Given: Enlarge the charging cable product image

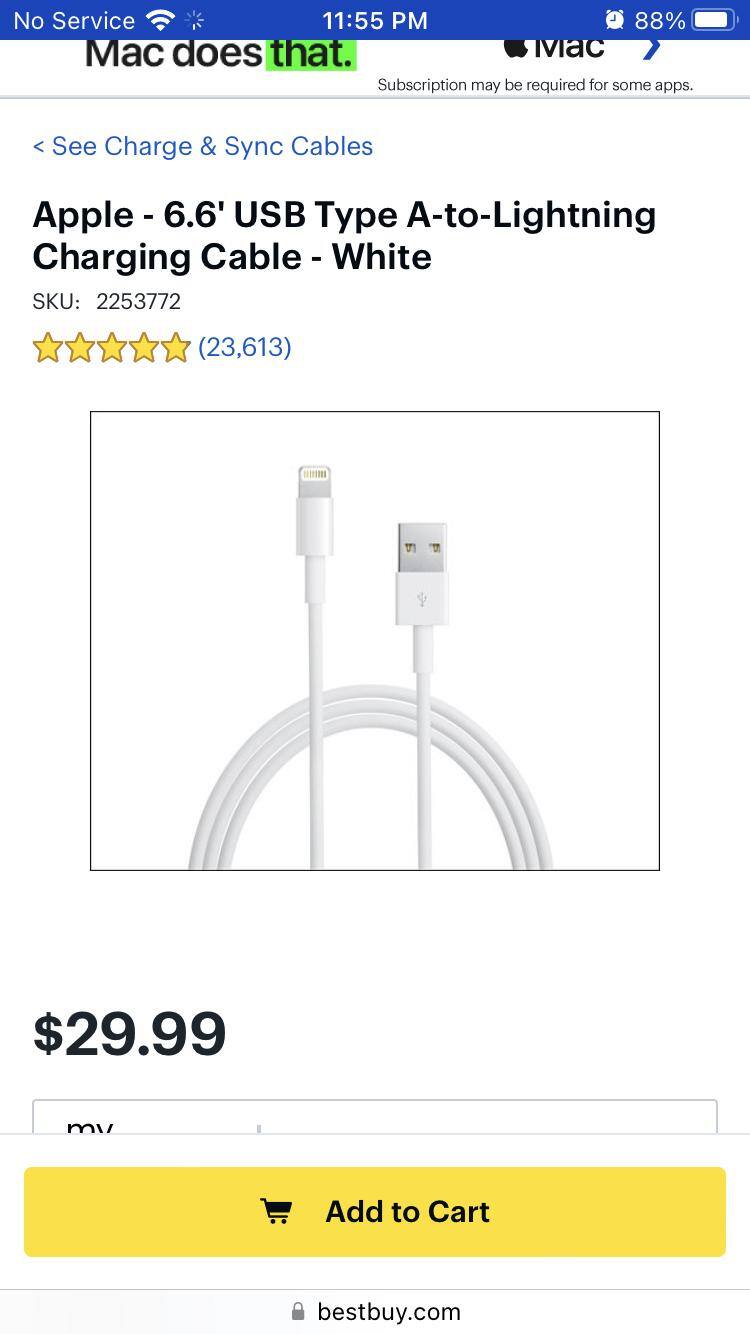Looking at the screenshot, I should pos(375,640).
